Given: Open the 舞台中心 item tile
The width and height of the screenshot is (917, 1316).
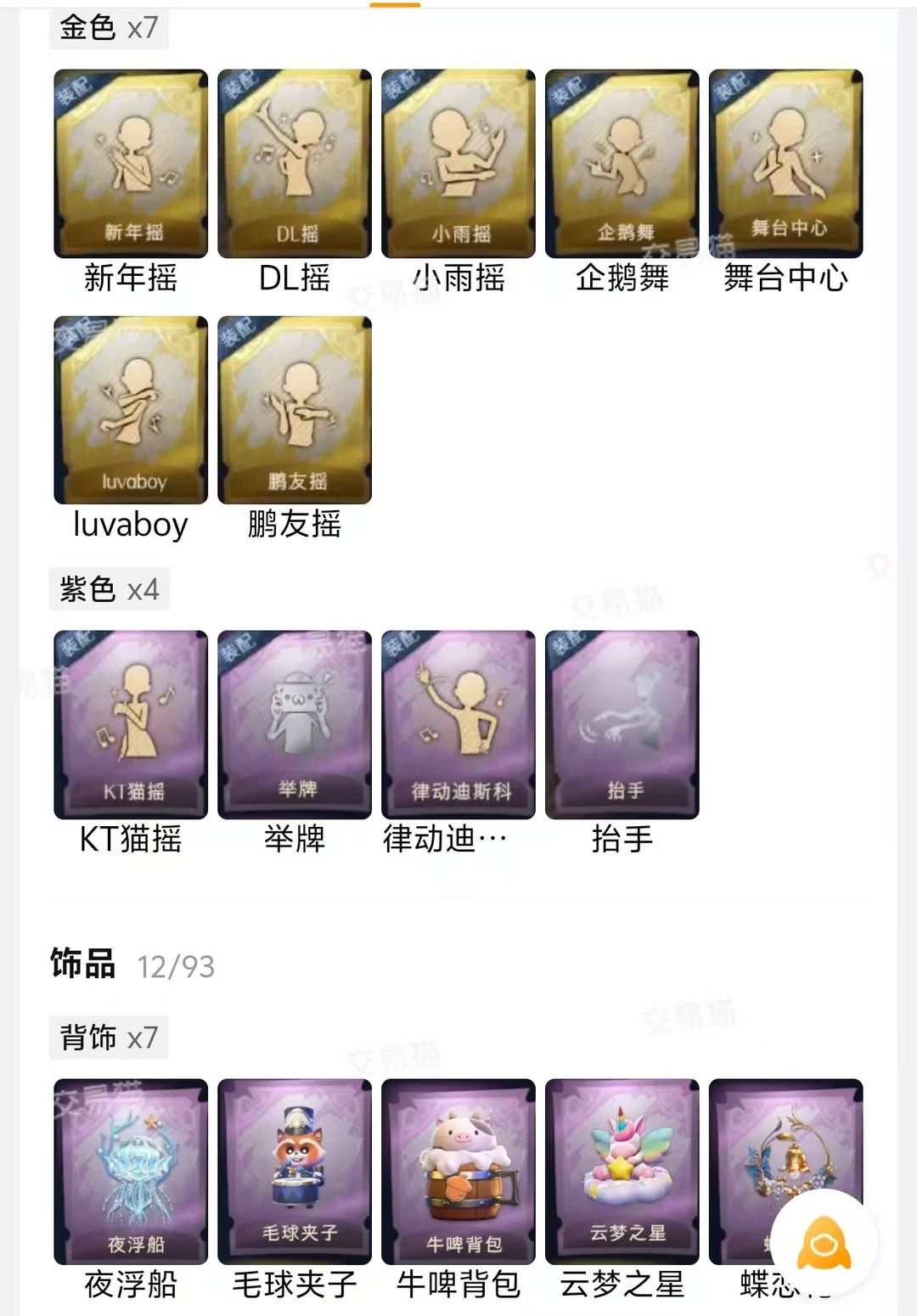Looking at the screenshot, I should pos(786,164).
